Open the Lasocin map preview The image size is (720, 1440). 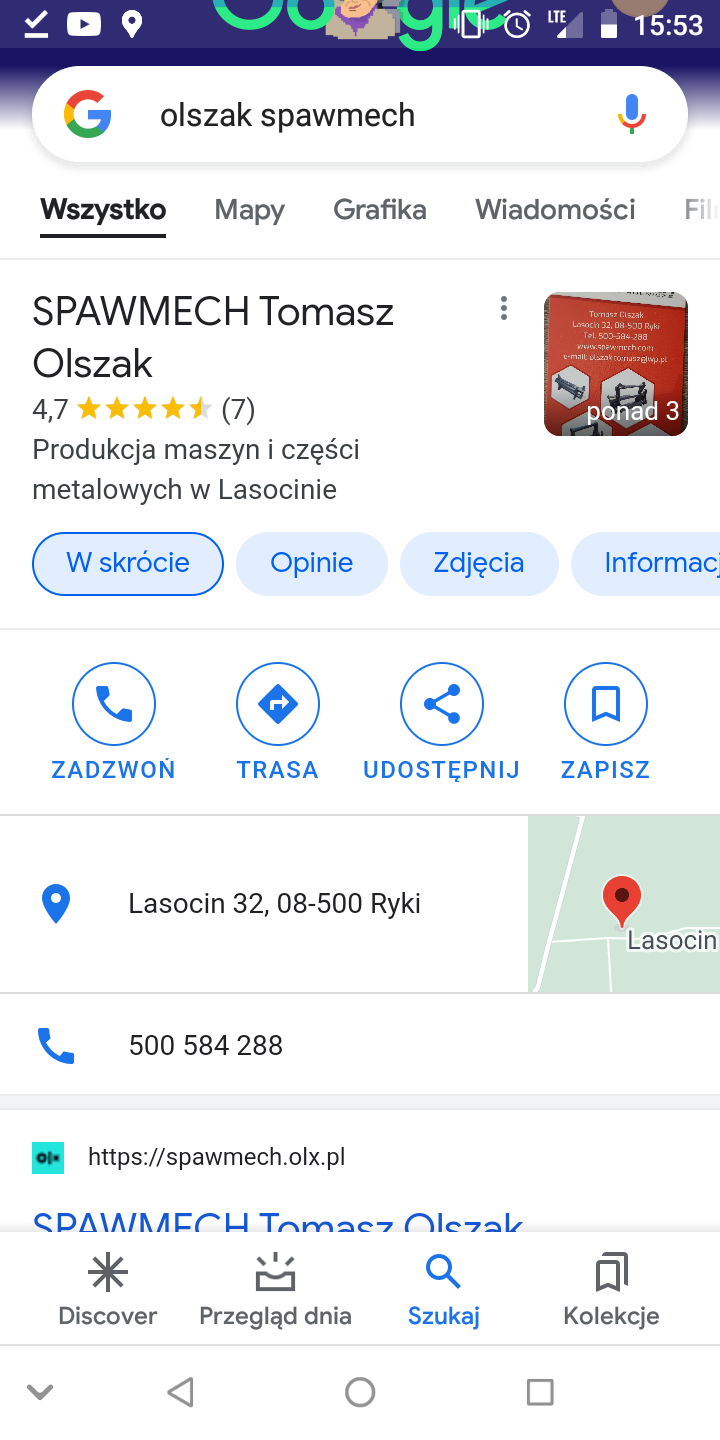pyautogui.click(x=623, y=904)
